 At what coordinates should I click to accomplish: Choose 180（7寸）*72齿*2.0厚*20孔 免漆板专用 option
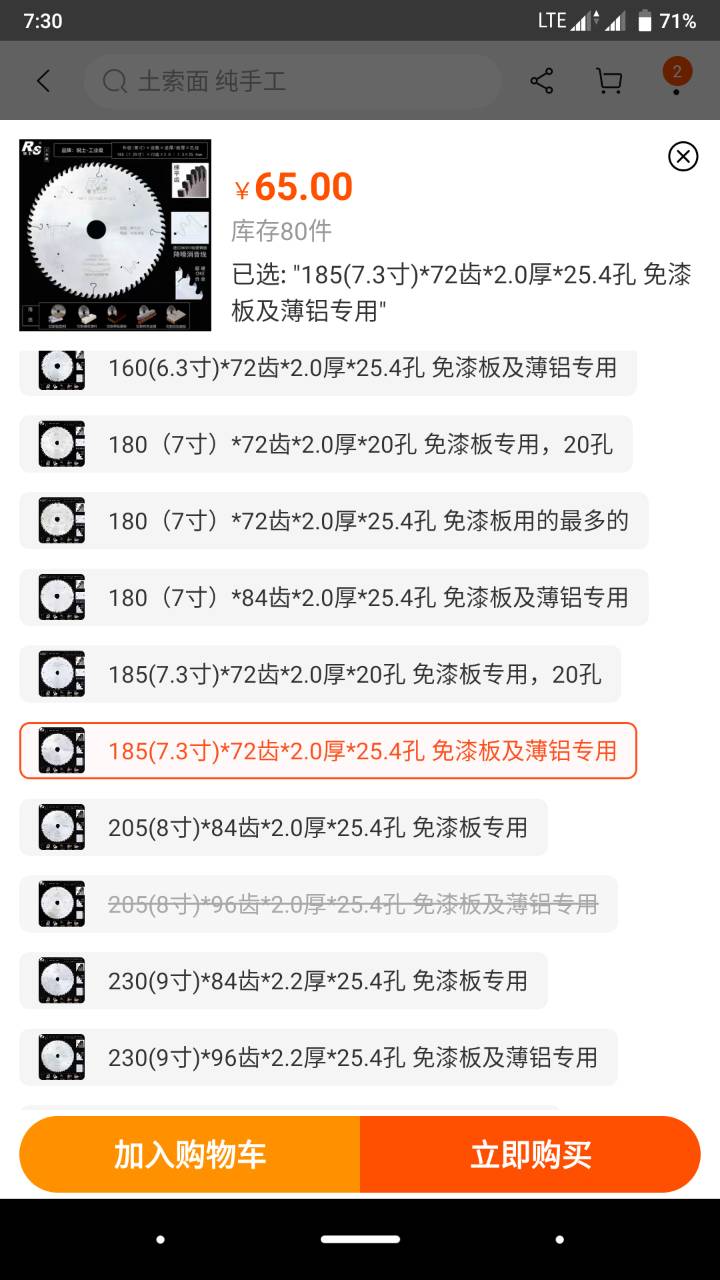click(326, 444)
